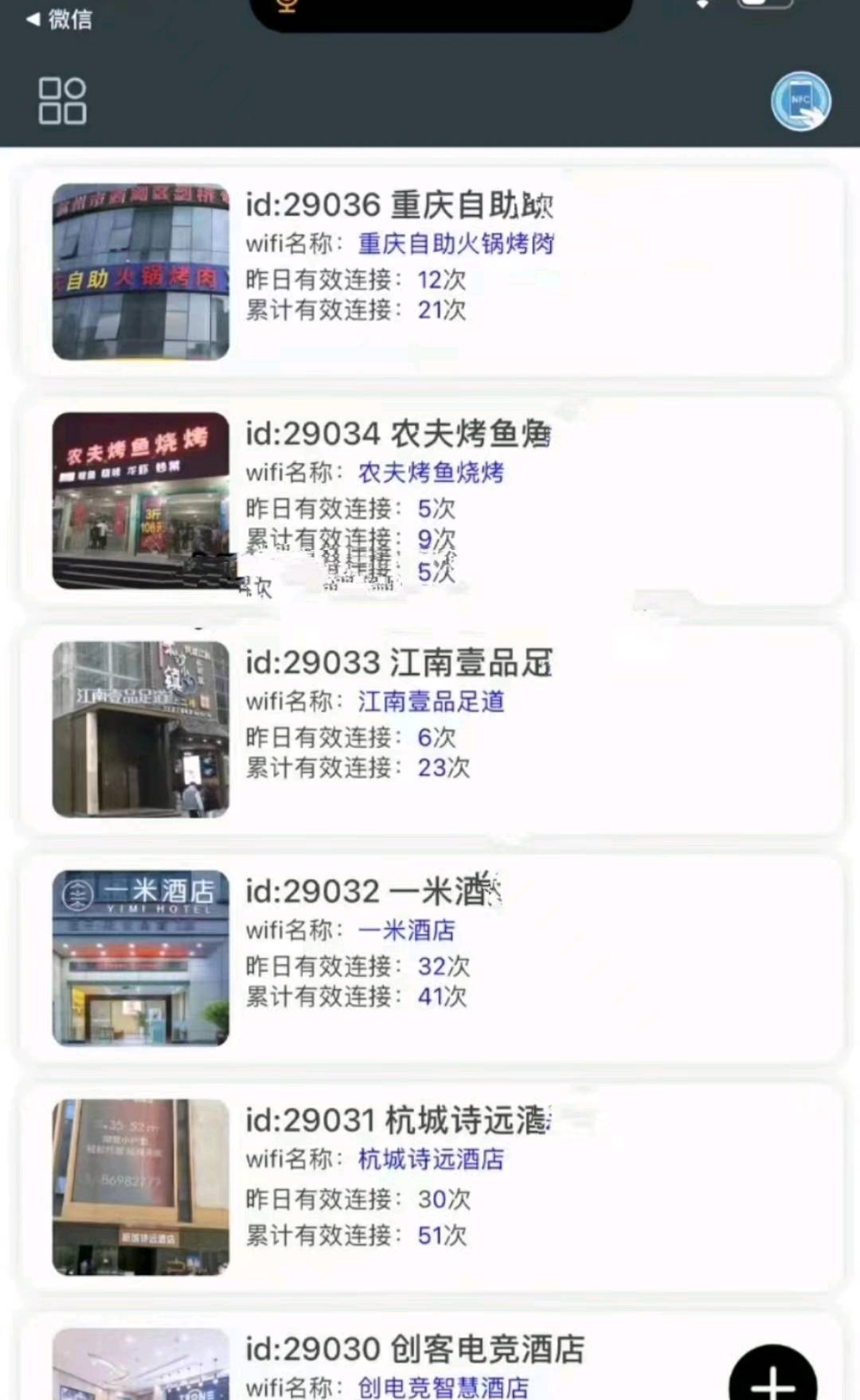
Task: Select the id:29032 一米酒店 card
Action: [x=430, y=958]
